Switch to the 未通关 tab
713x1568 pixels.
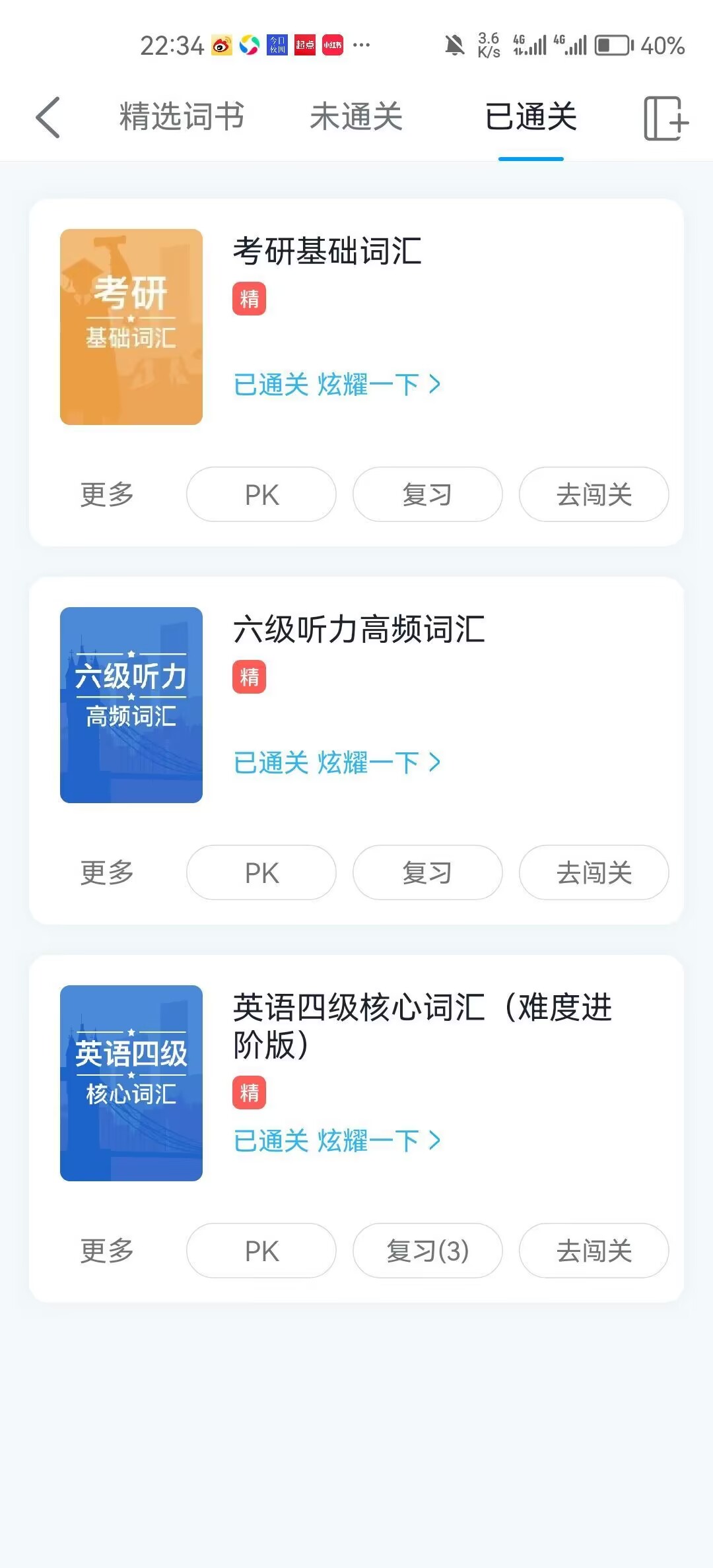click(356, 117)
